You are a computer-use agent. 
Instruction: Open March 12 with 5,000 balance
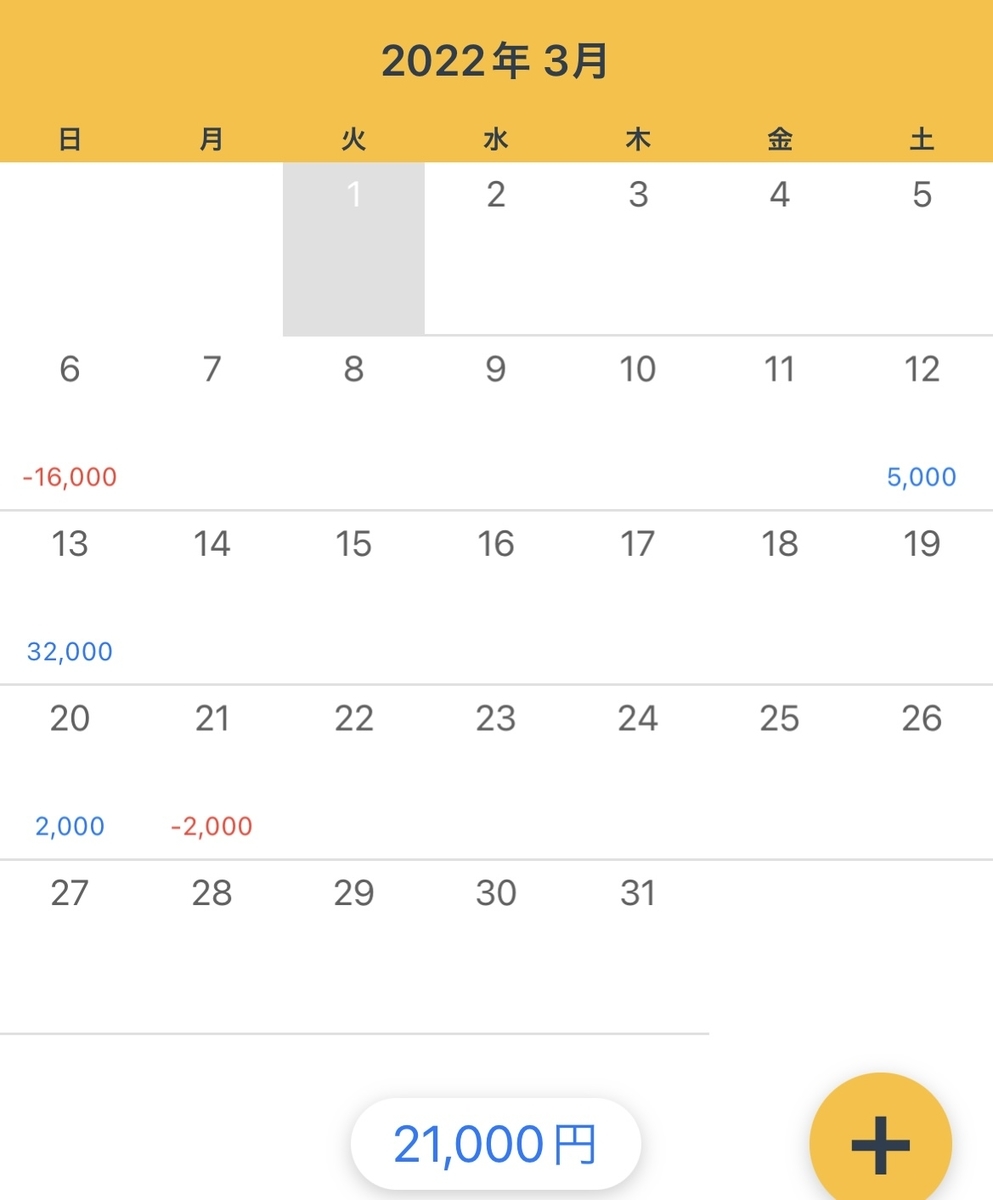click(x=922, y=423)
